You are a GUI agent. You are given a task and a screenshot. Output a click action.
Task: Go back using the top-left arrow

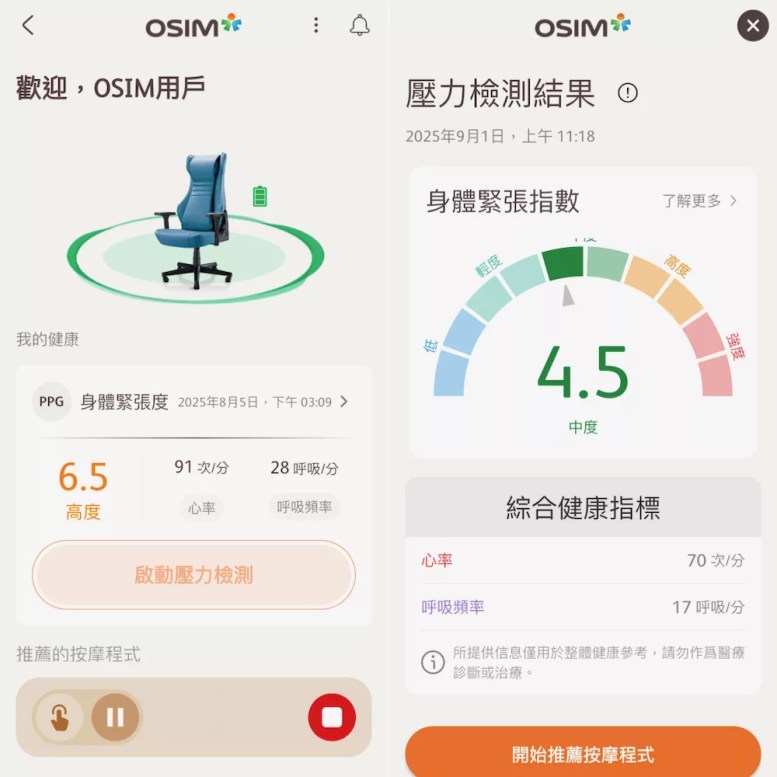[28, 25]
